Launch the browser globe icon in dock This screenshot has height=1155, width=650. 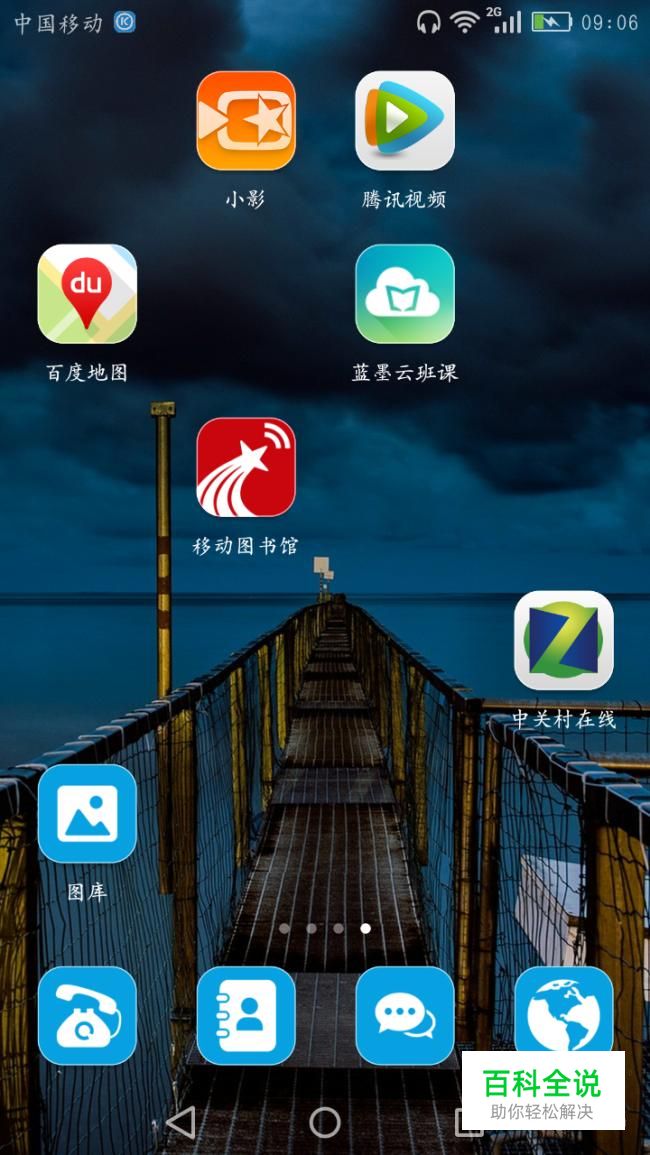[564, 1012]
